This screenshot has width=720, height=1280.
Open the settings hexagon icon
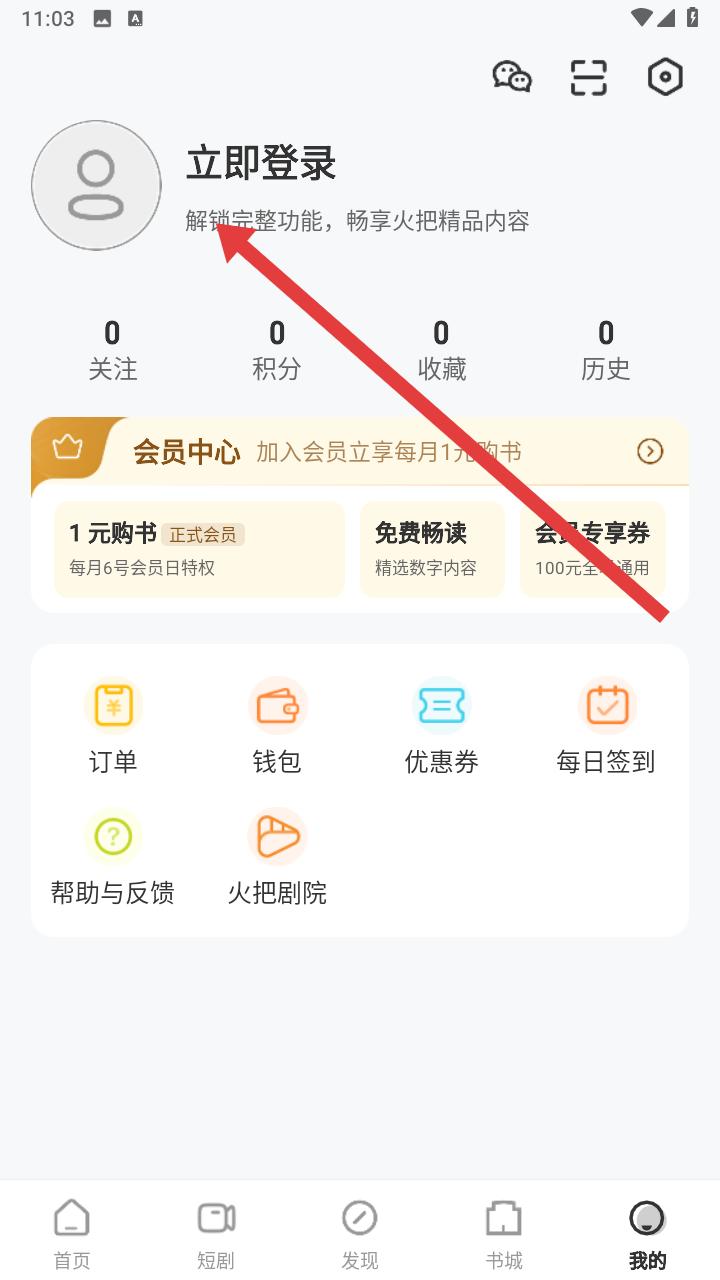tap(665, 77)
